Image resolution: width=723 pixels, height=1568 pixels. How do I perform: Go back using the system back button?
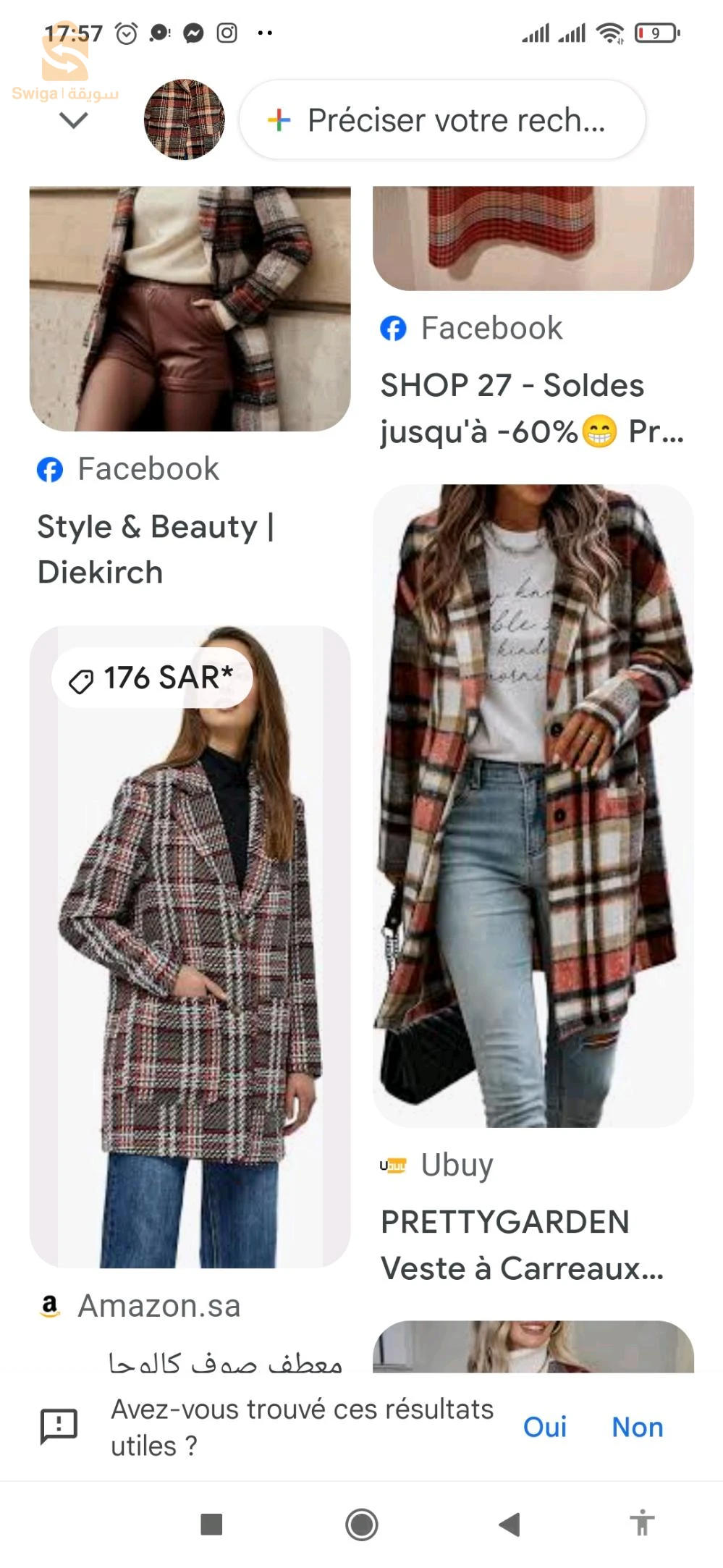pos(510,1524)
